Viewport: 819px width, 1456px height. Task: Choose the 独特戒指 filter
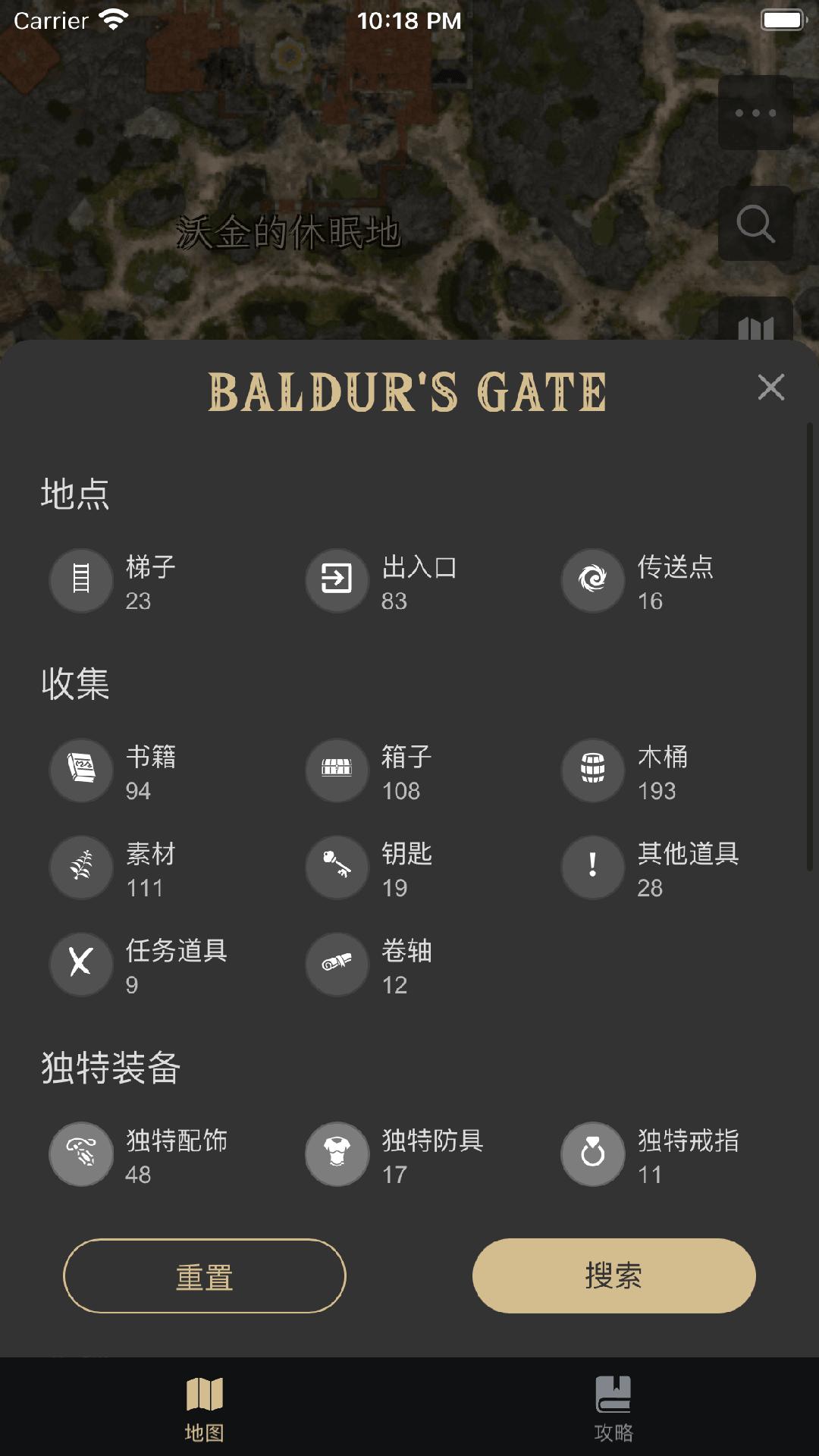[593, 1154]
